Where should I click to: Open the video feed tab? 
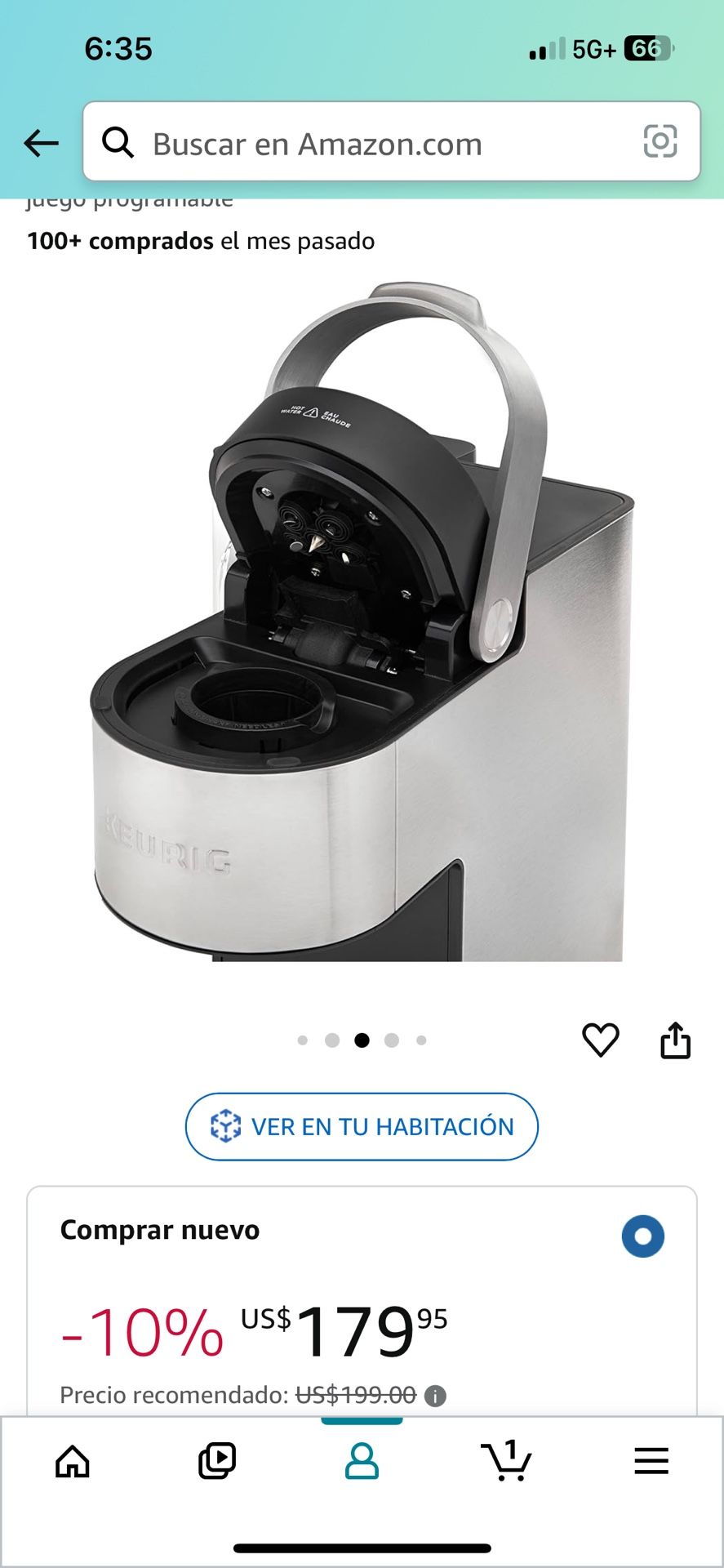pyautogui.click(x=217, y=1461)
